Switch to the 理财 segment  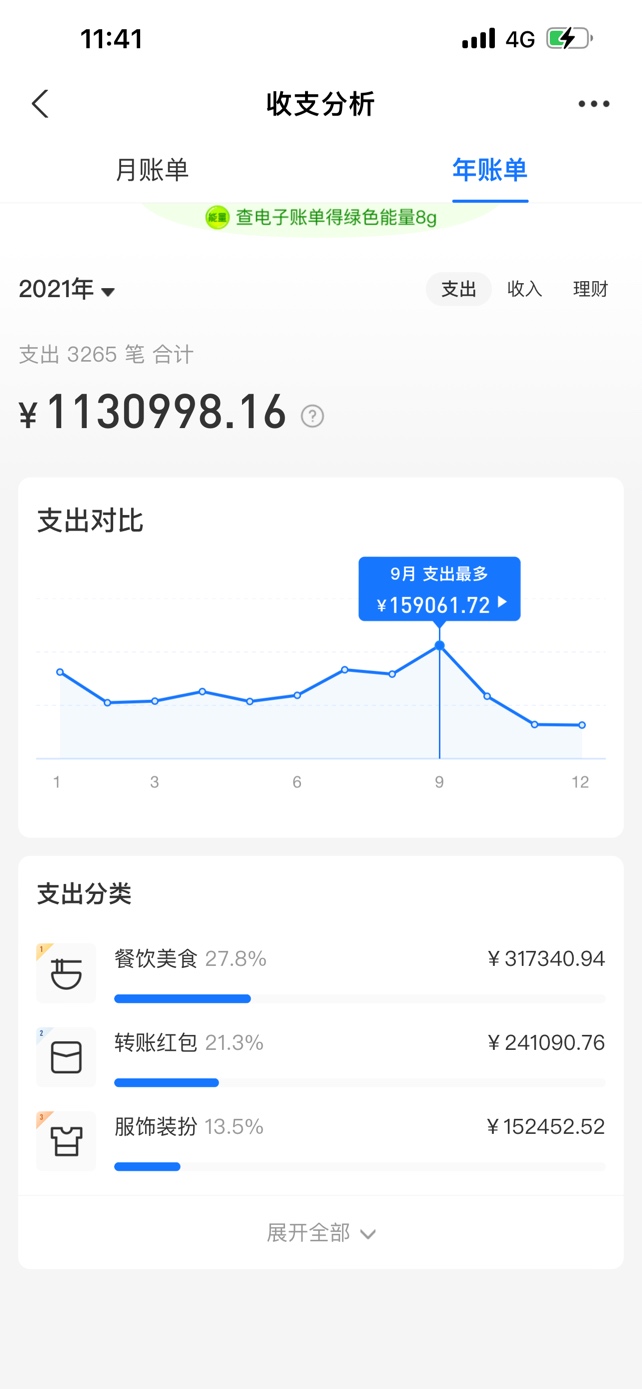coord(590,289)
